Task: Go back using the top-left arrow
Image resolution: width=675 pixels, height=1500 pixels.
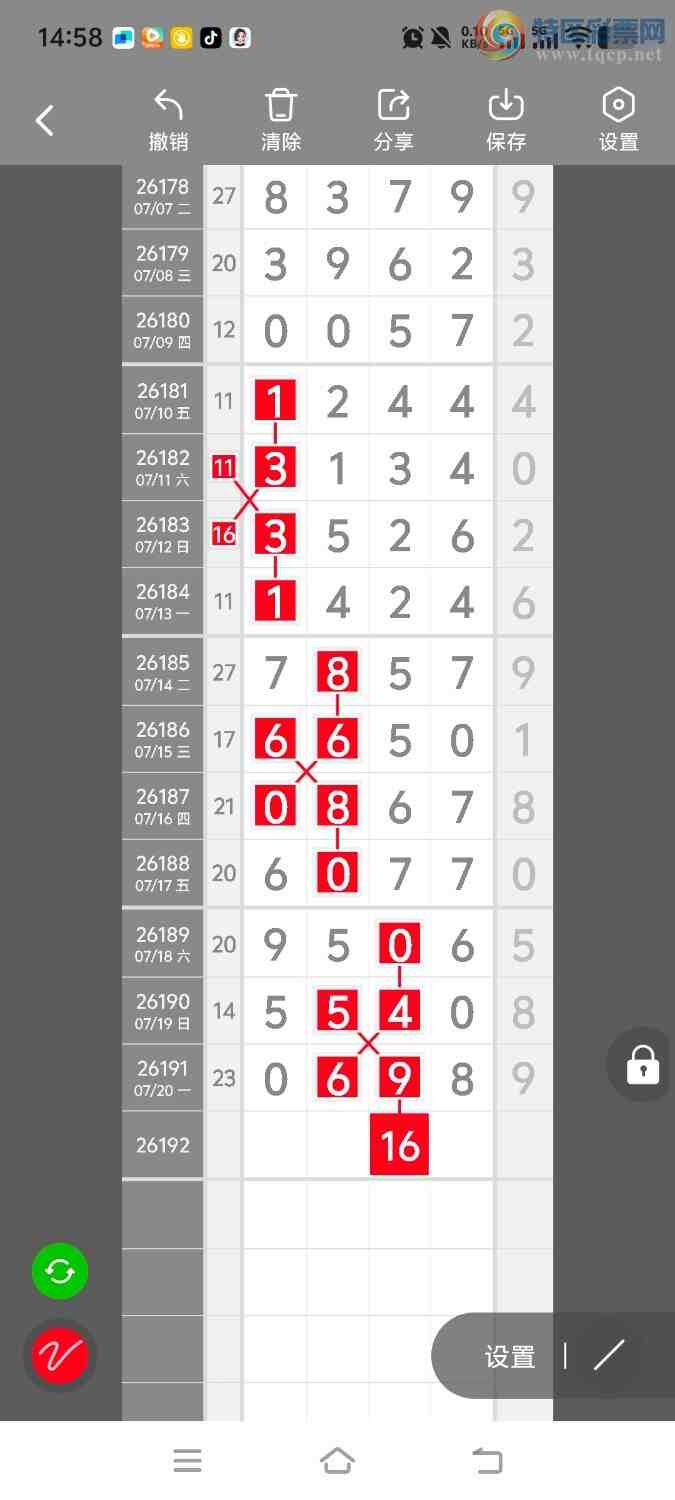Action: [x=44, y=121]
